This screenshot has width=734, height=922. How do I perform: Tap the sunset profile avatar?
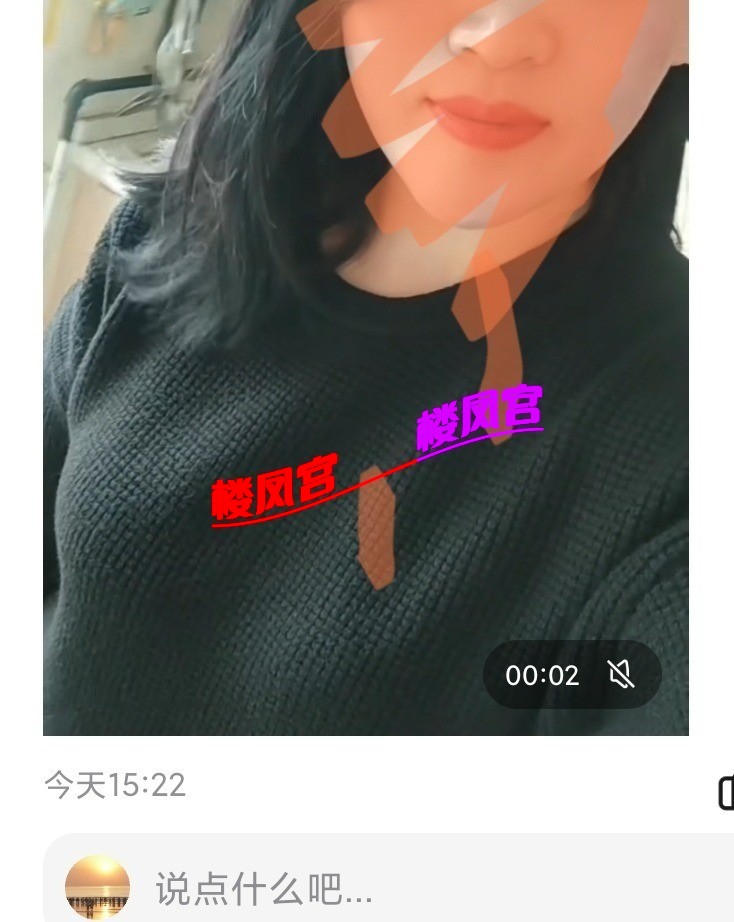(x=97, y=888)
